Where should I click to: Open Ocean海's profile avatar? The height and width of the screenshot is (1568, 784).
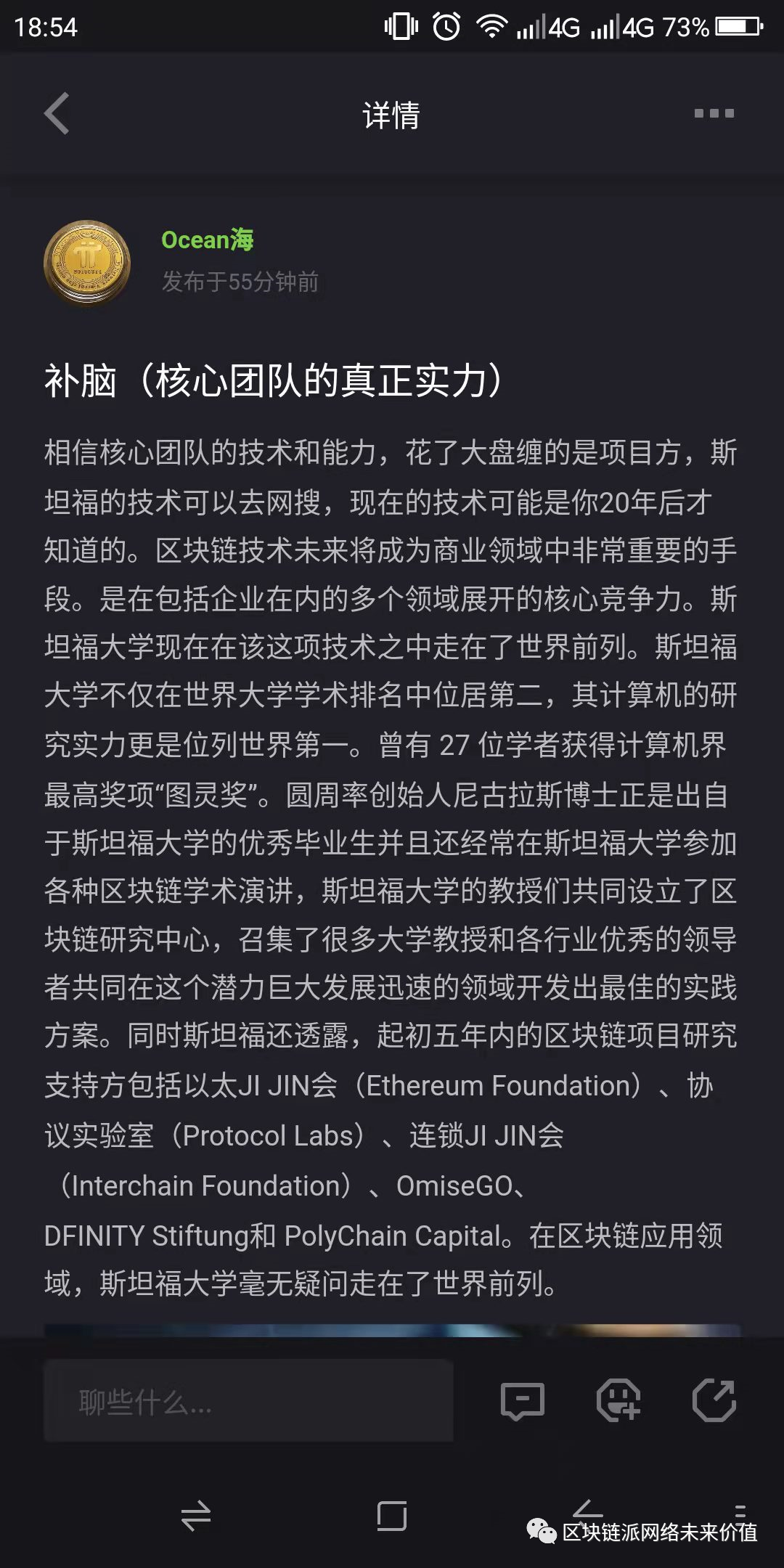[x=88, y=262]
